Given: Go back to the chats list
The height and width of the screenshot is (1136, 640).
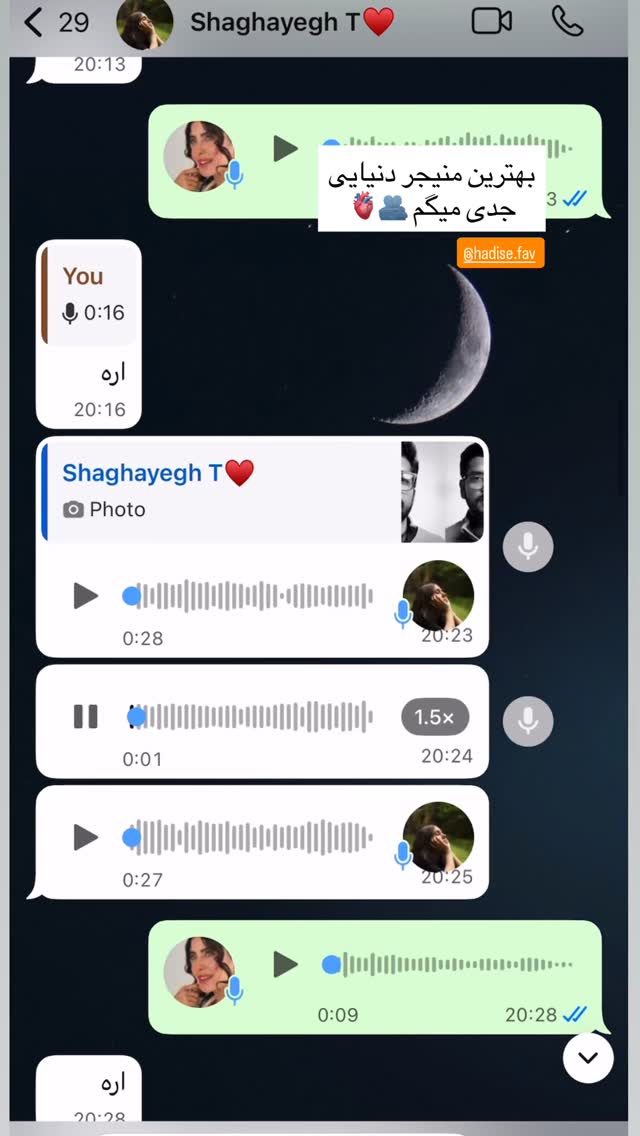Looking at the screenshot, I should click(56, 22).
